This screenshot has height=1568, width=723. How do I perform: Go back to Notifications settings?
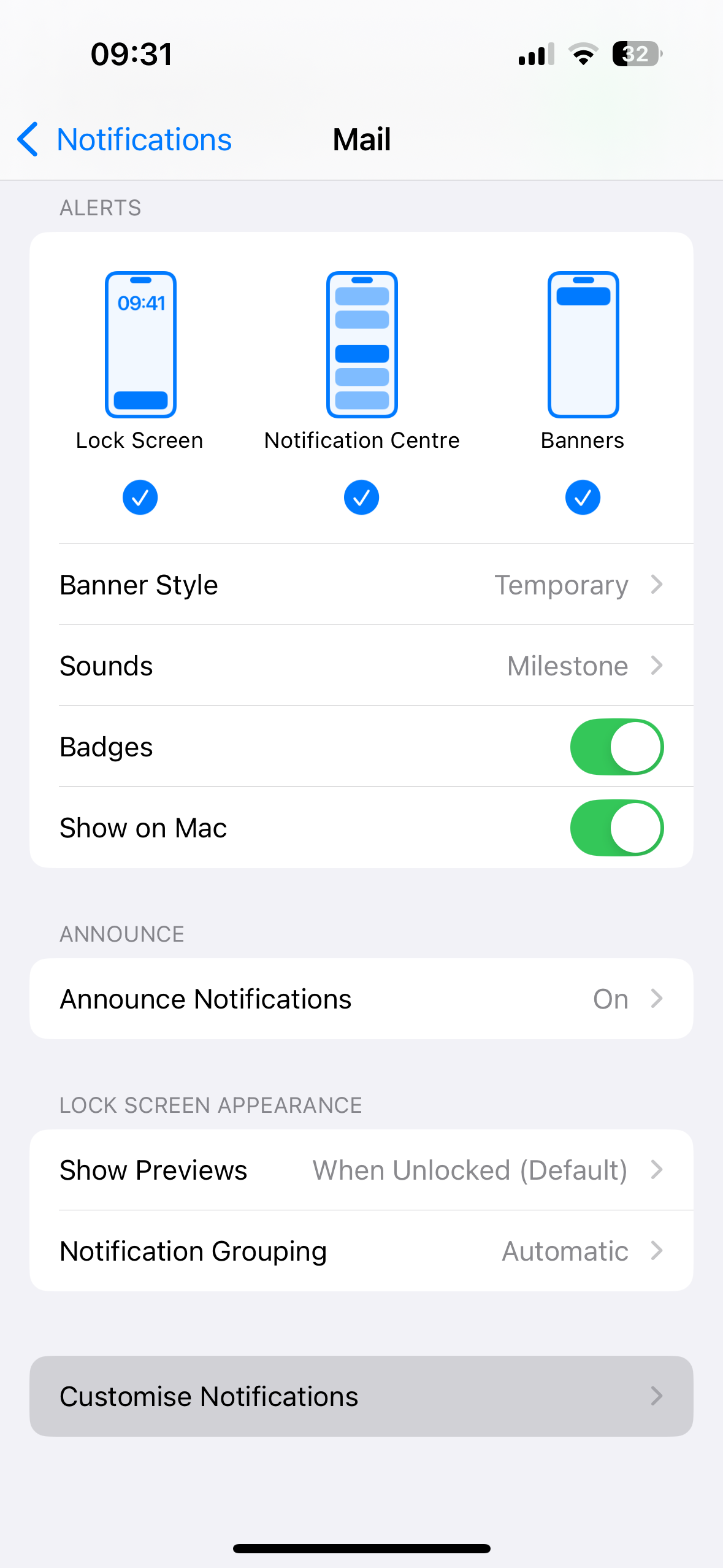(x=125, y=140)
